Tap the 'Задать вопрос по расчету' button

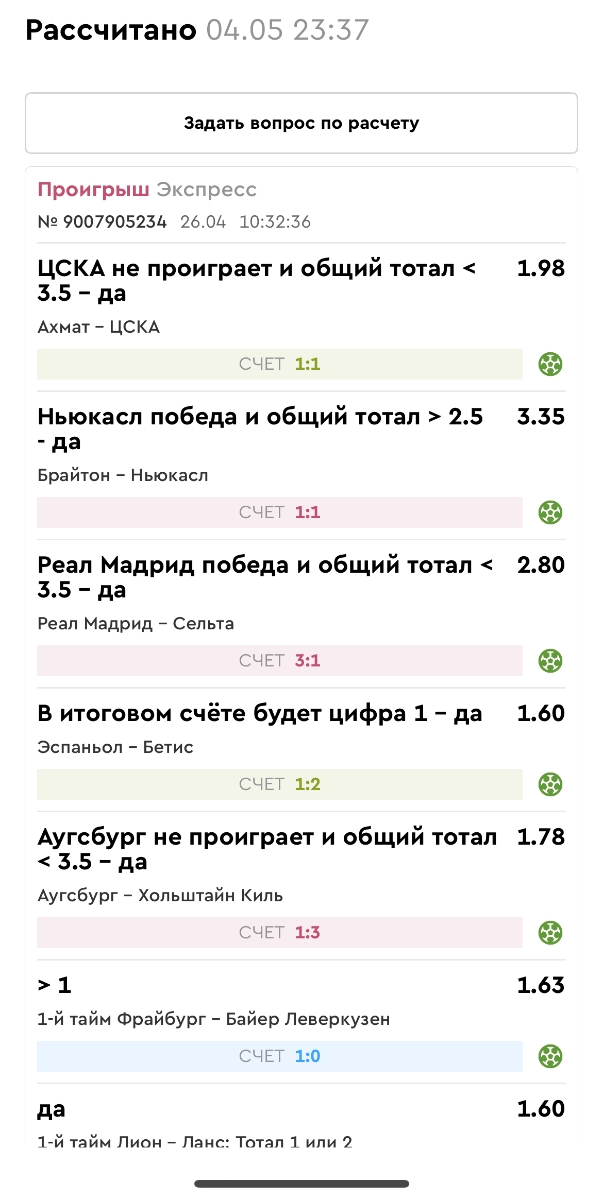click(x=301, y=123)
